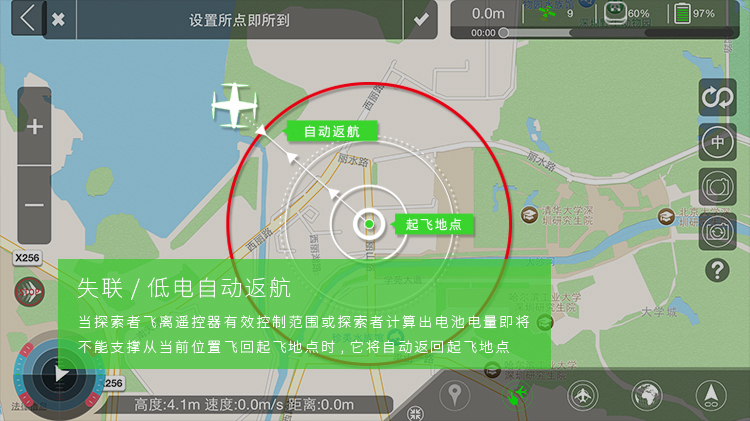The width and height of the screenshot is (750, 421).
Task: Confirm the destination with the checkmark
Action: pyautogui.click(x=421, y=19)
